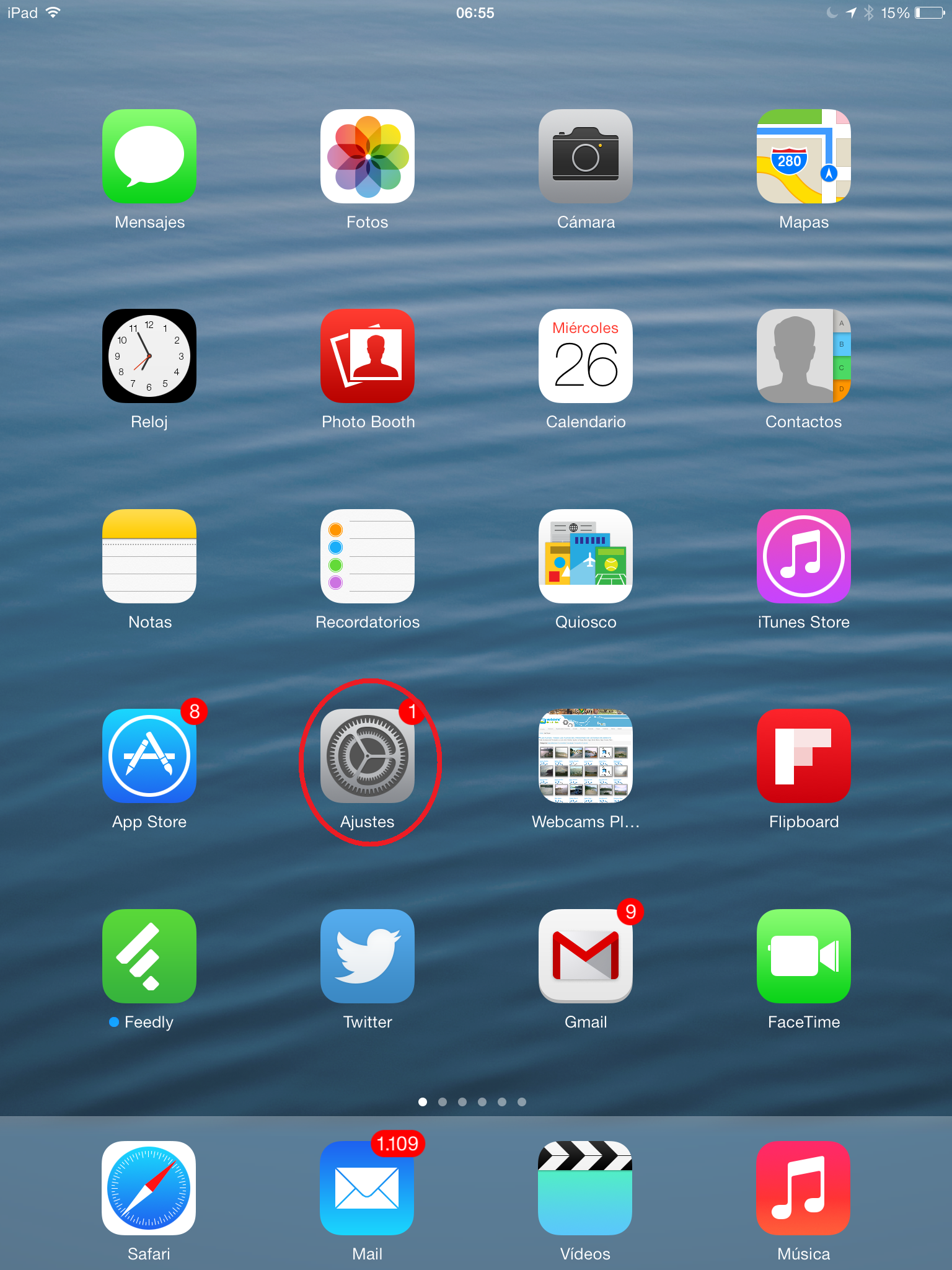The image size is (952, 1270).
Task: Launch Safari from the dock
Action: tap(149, 1188)
